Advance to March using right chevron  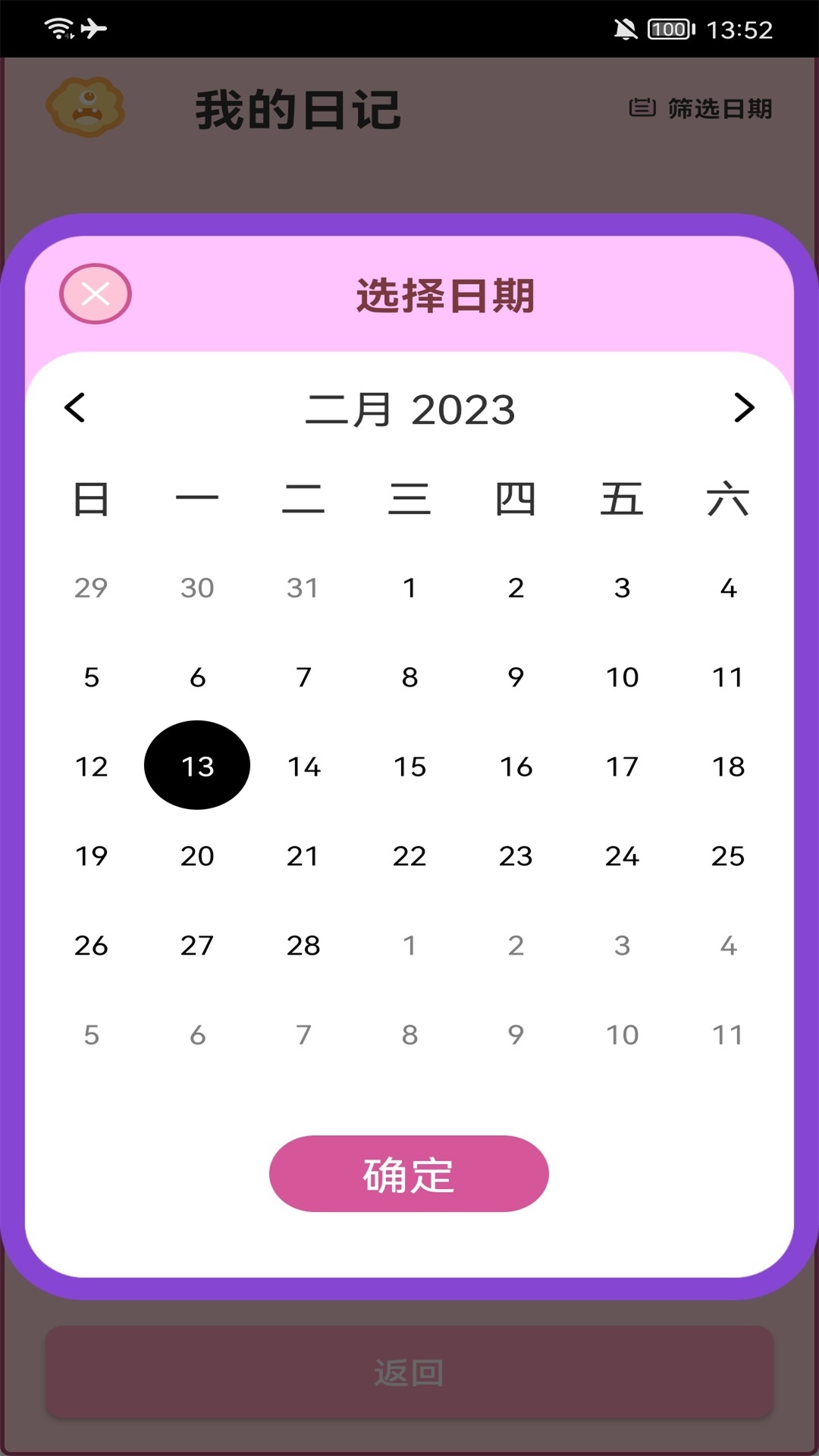click(743, 408)
